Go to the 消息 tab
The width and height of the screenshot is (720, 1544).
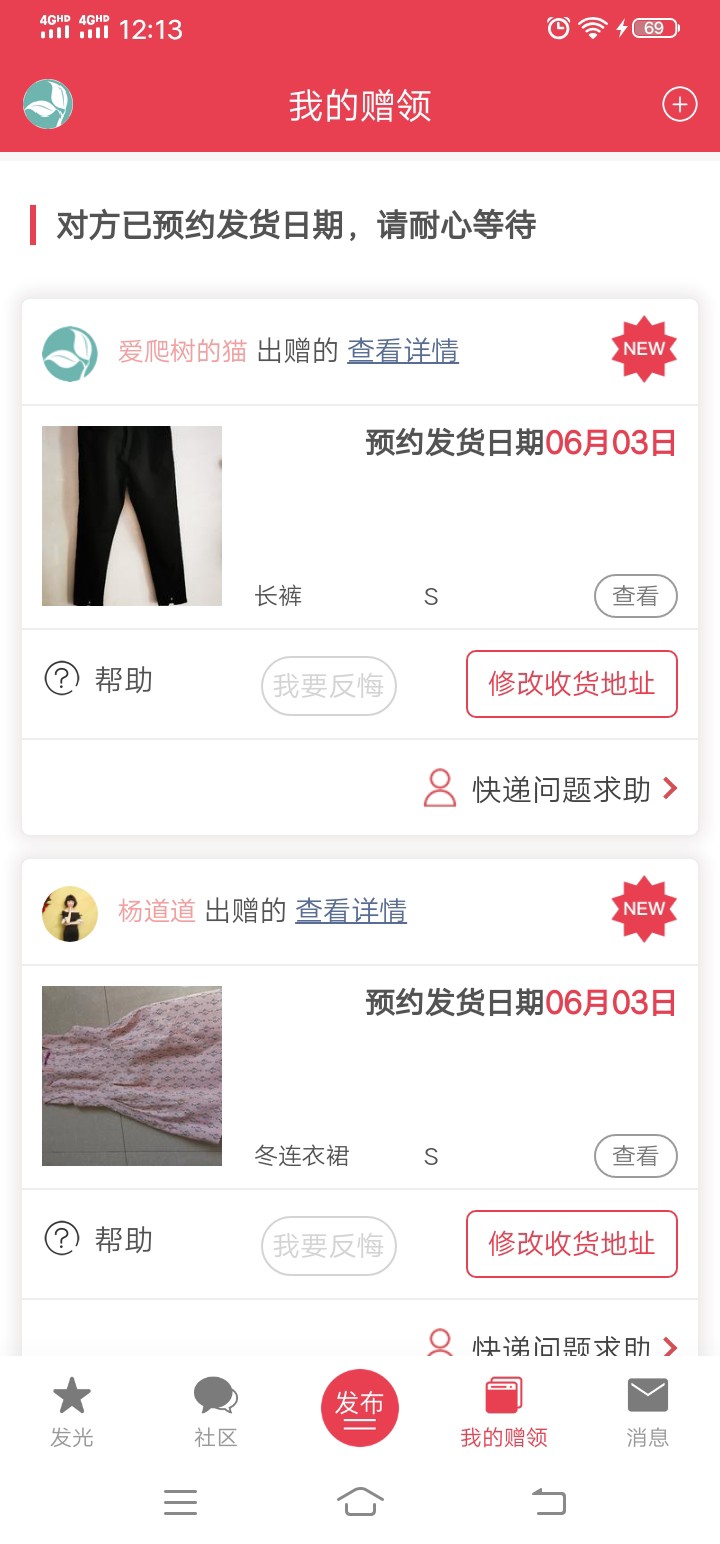(647, 1411)
